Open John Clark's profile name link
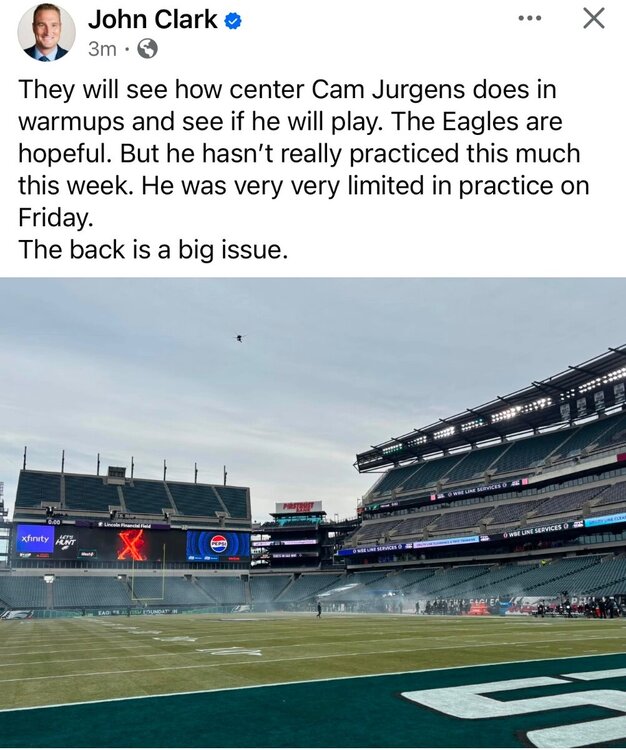Viewport: 626px width, 750px height. coord(152,19)
